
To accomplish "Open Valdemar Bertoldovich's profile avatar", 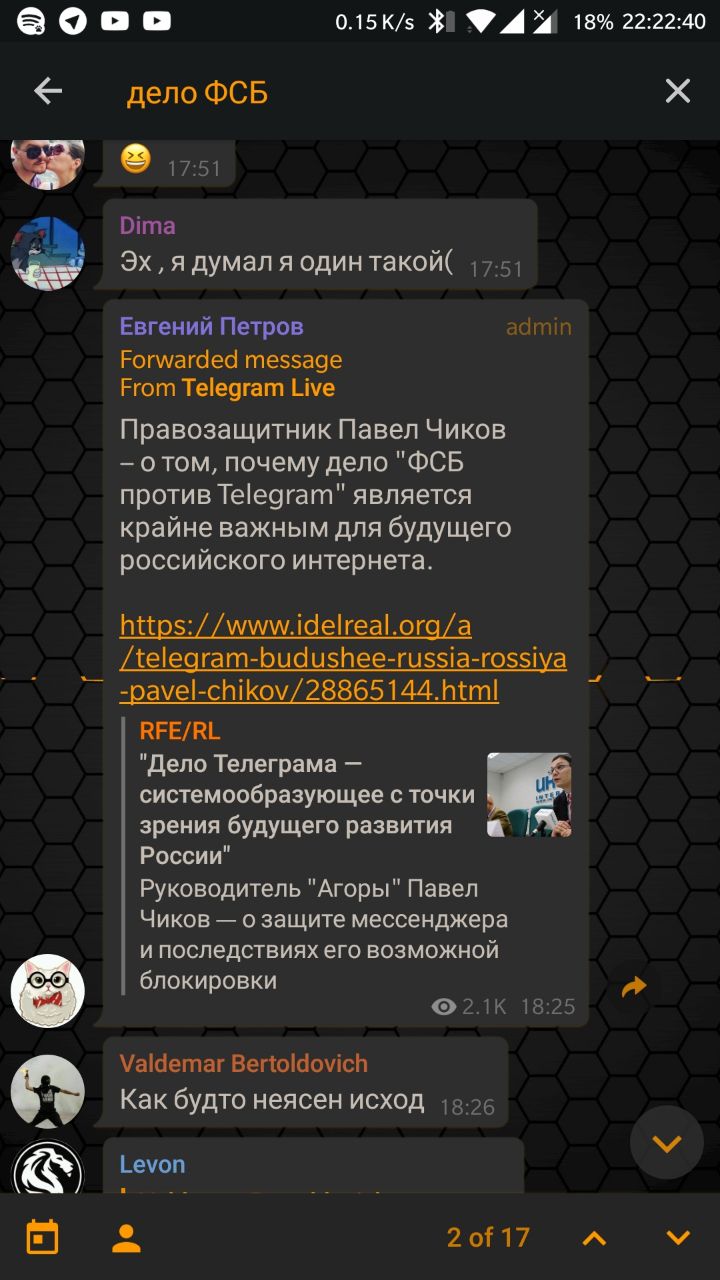I will pyautogui.click(x=47, y=1091).
